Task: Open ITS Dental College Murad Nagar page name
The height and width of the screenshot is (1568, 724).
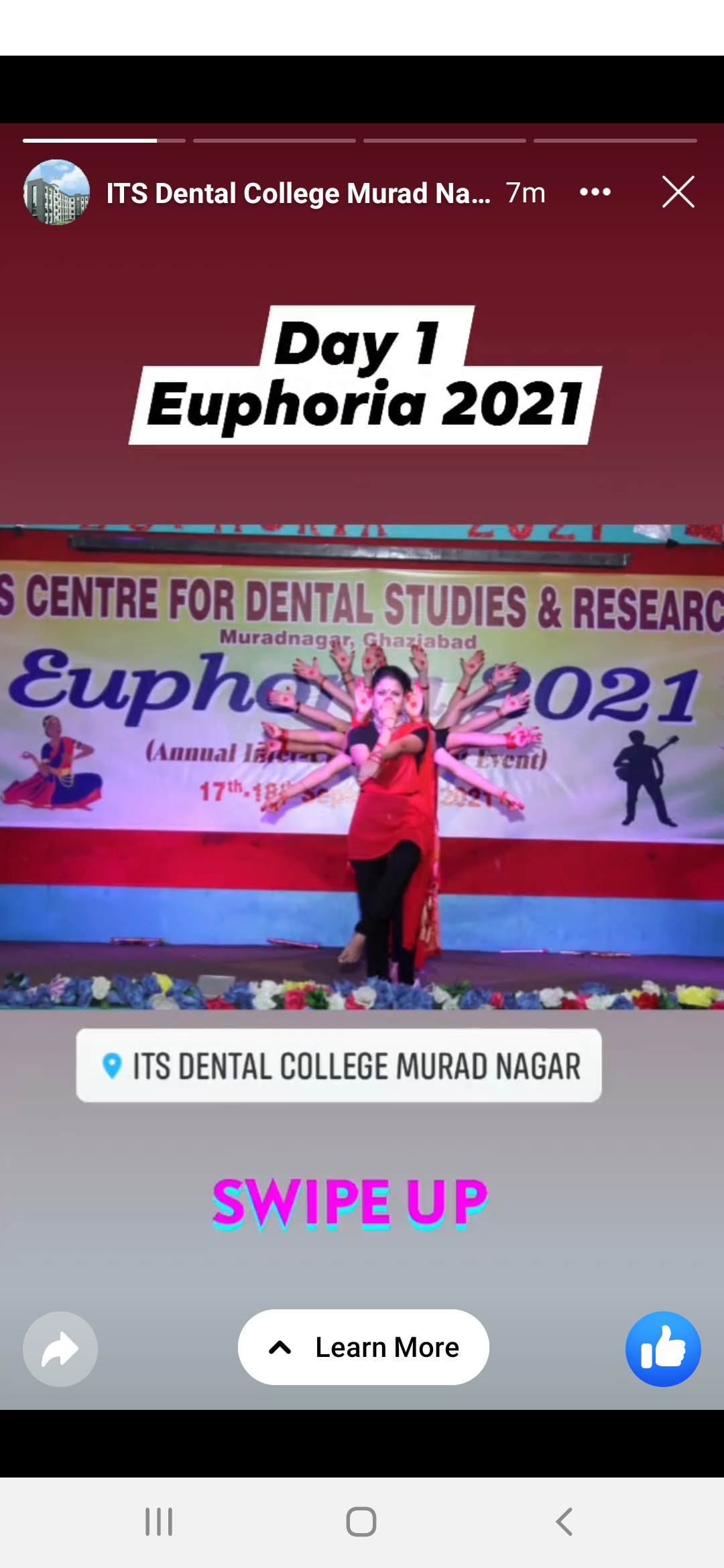Action: (298, 194)
